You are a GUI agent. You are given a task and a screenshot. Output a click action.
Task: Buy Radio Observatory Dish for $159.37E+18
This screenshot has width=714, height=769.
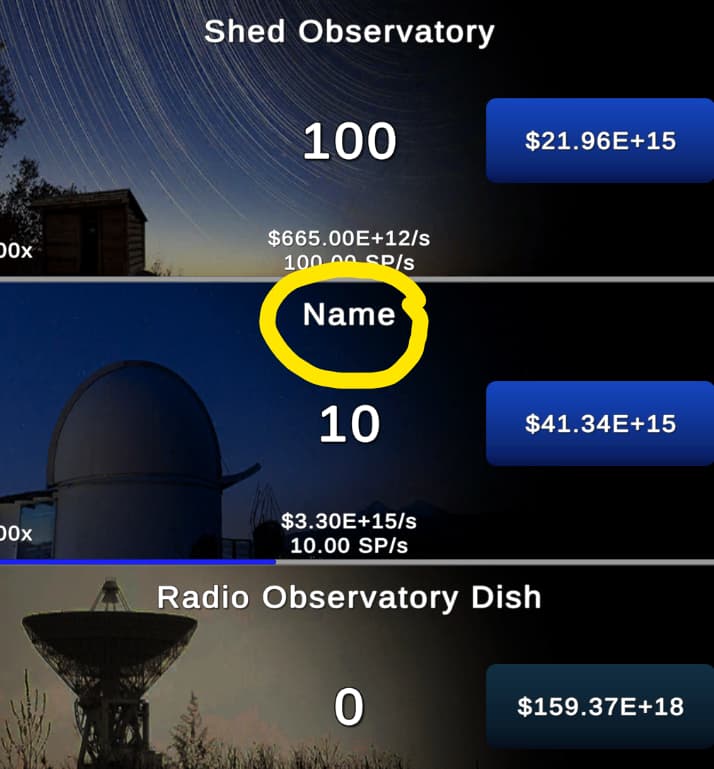coord(600,707)
